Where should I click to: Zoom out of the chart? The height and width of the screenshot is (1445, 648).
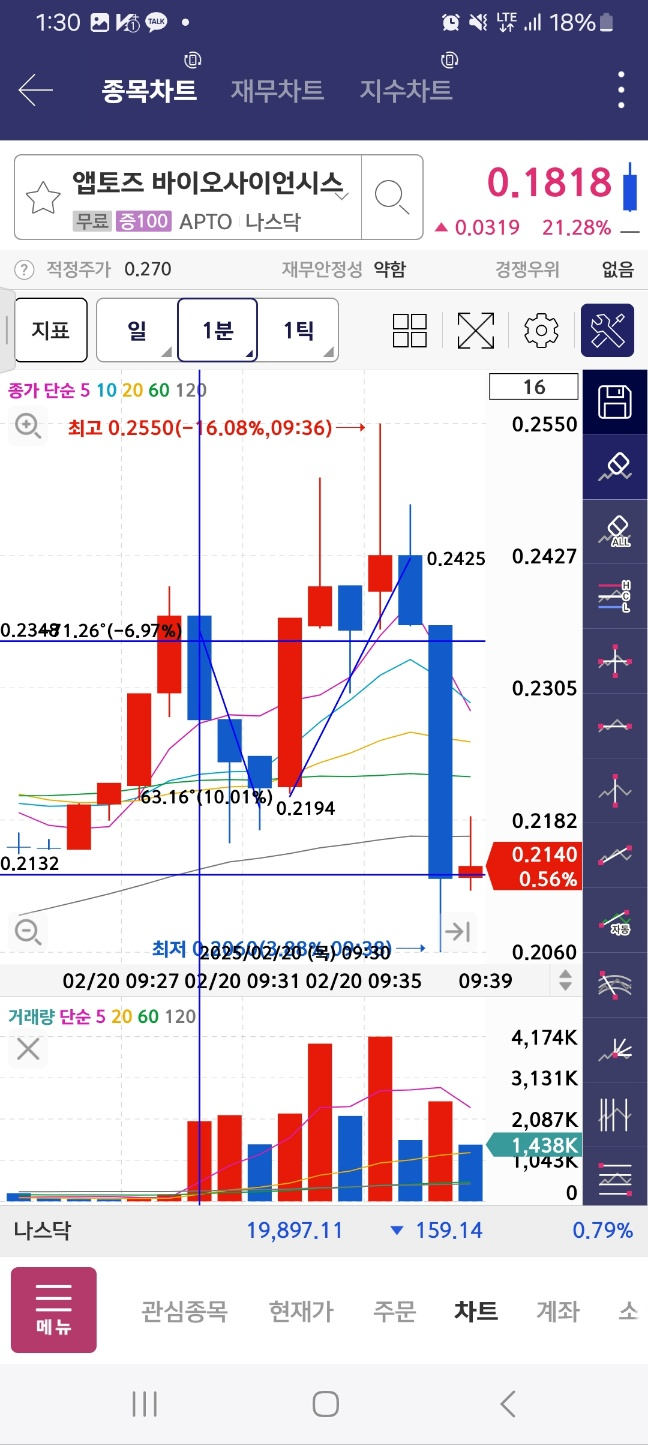[x=28, y=933]
